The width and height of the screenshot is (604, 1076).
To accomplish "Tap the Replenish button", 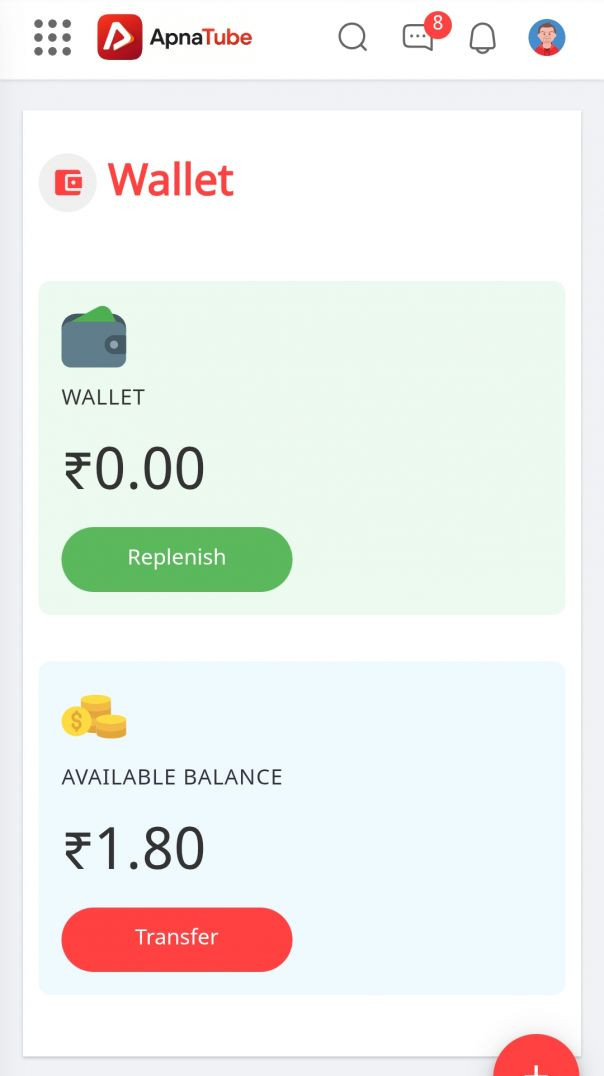I will pos(177,559).
